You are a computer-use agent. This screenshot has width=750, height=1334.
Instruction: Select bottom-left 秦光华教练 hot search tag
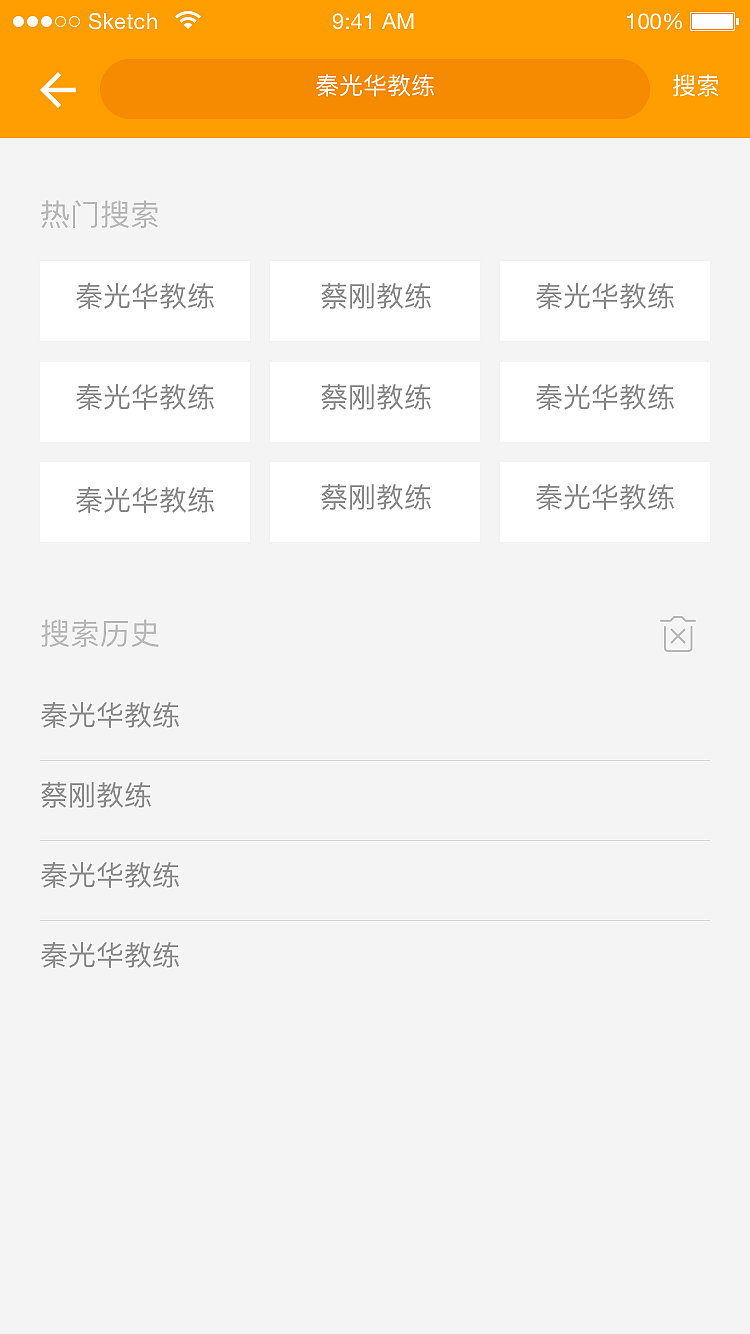point(144,501)
